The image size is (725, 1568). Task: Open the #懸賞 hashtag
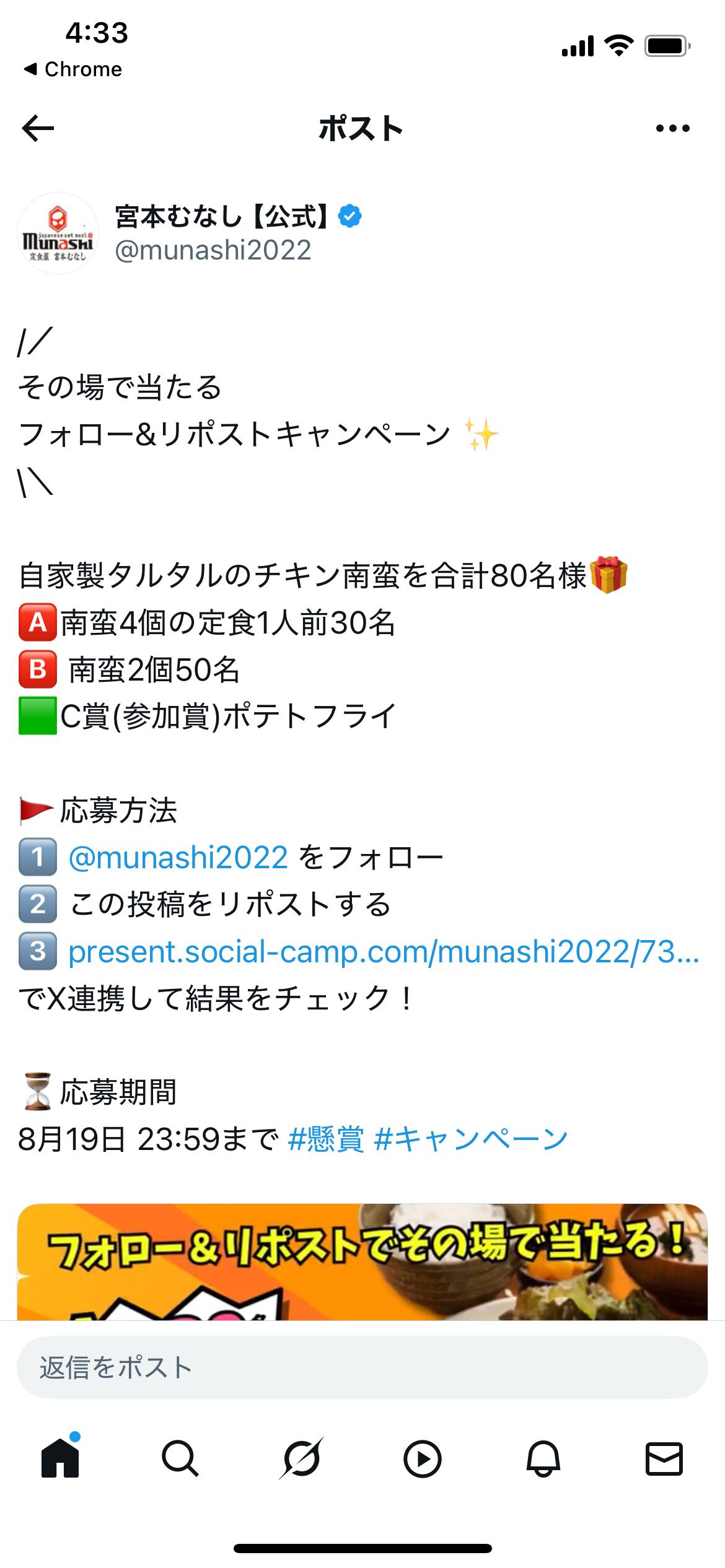326,1139
